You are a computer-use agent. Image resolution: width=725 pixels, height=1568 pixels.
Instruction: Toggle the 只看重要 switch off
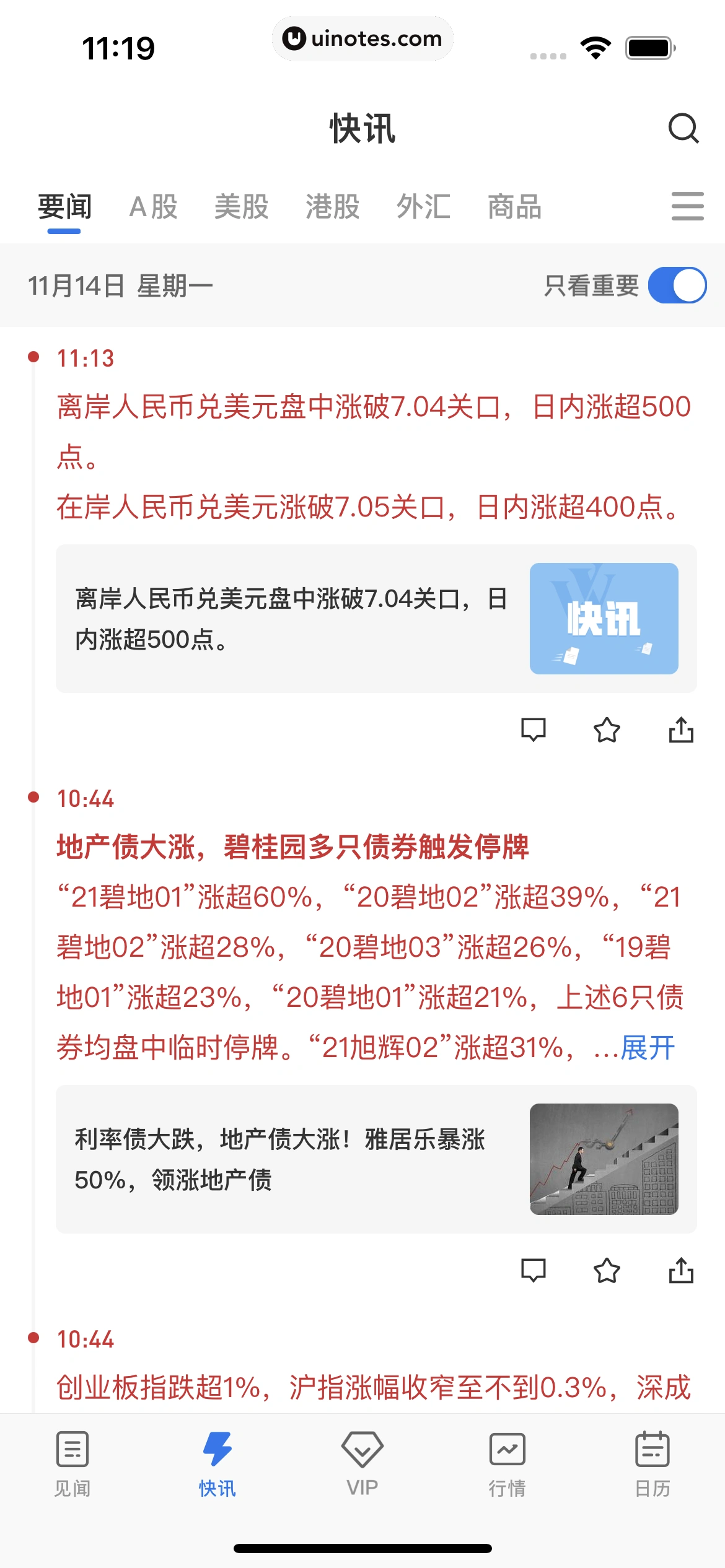point(677,286)
